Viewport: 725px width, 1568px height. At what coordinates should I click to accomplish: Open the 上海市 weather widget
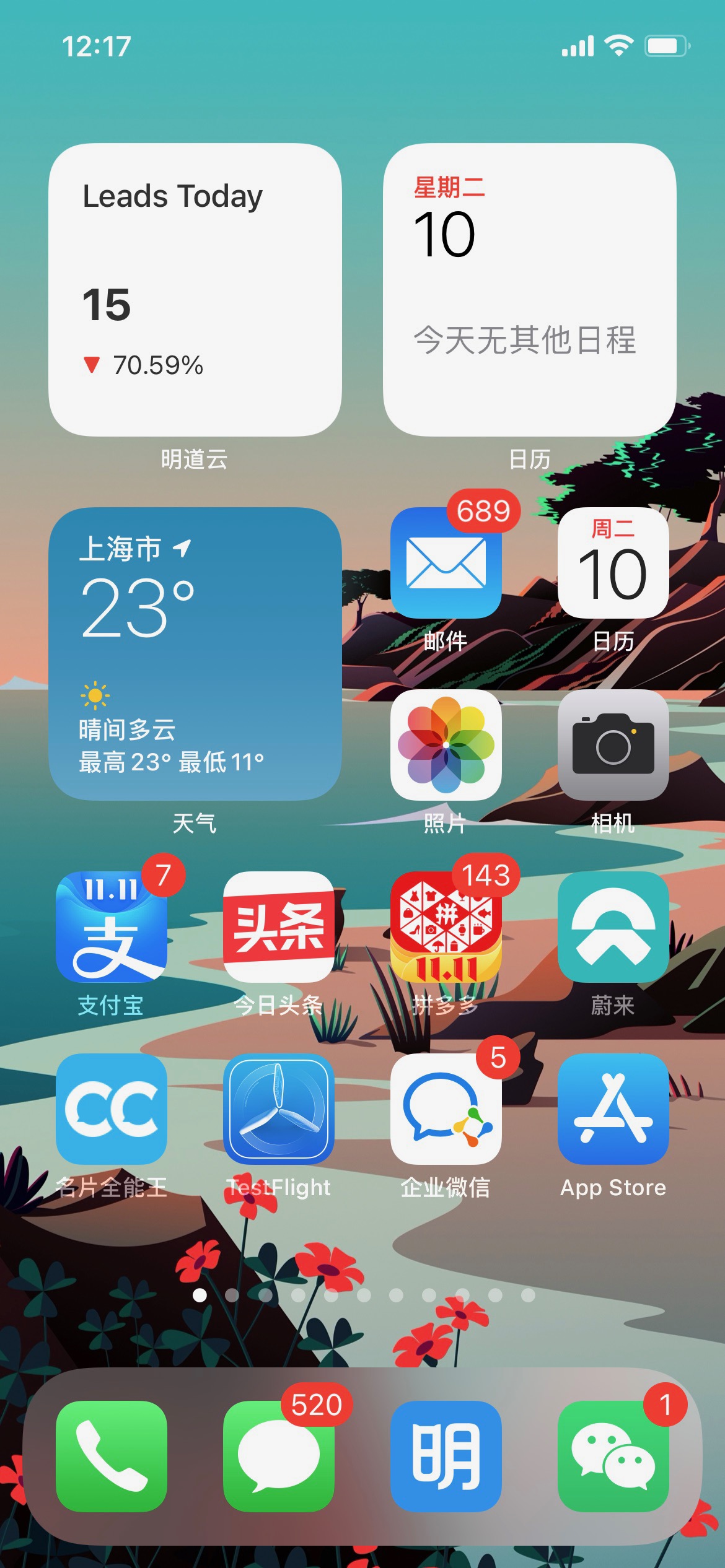[x=195, y=654]
